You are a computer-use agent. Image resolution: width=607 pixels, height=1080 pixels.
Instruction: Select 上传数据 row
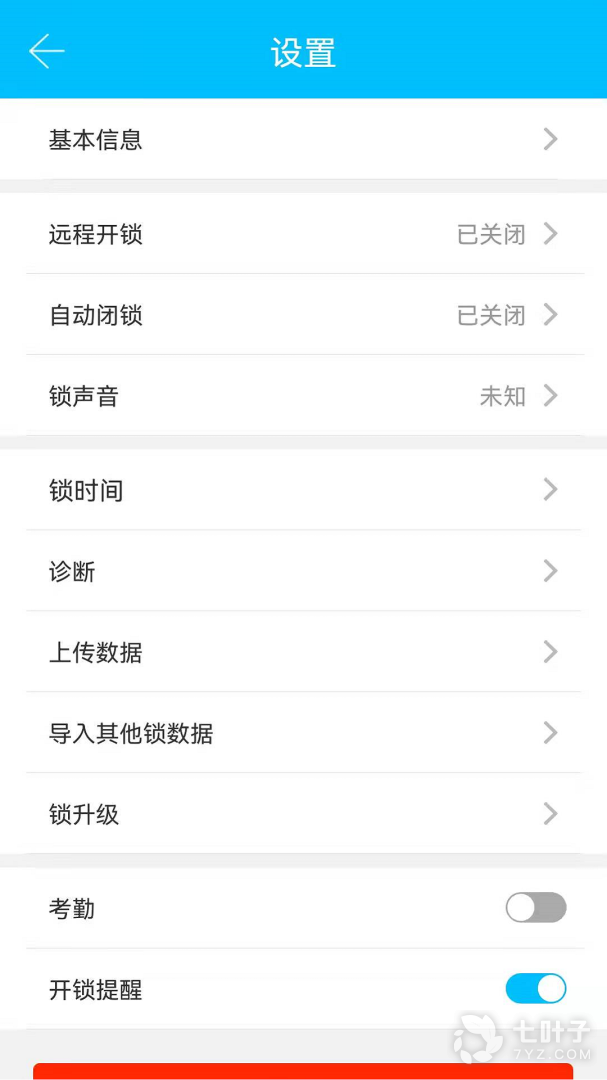pos(303,652)
